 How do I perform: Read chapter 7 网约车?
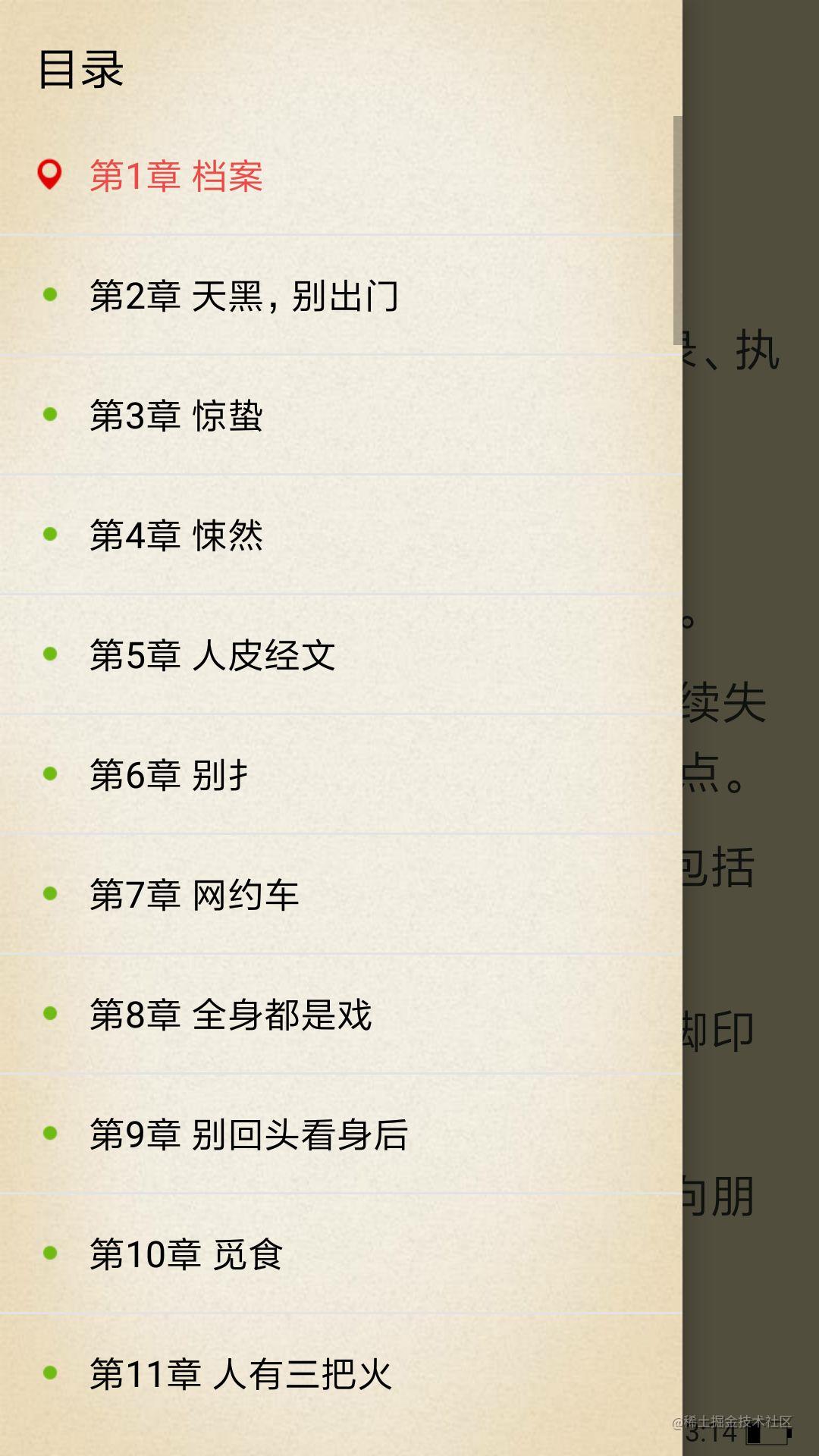(194, 895)
